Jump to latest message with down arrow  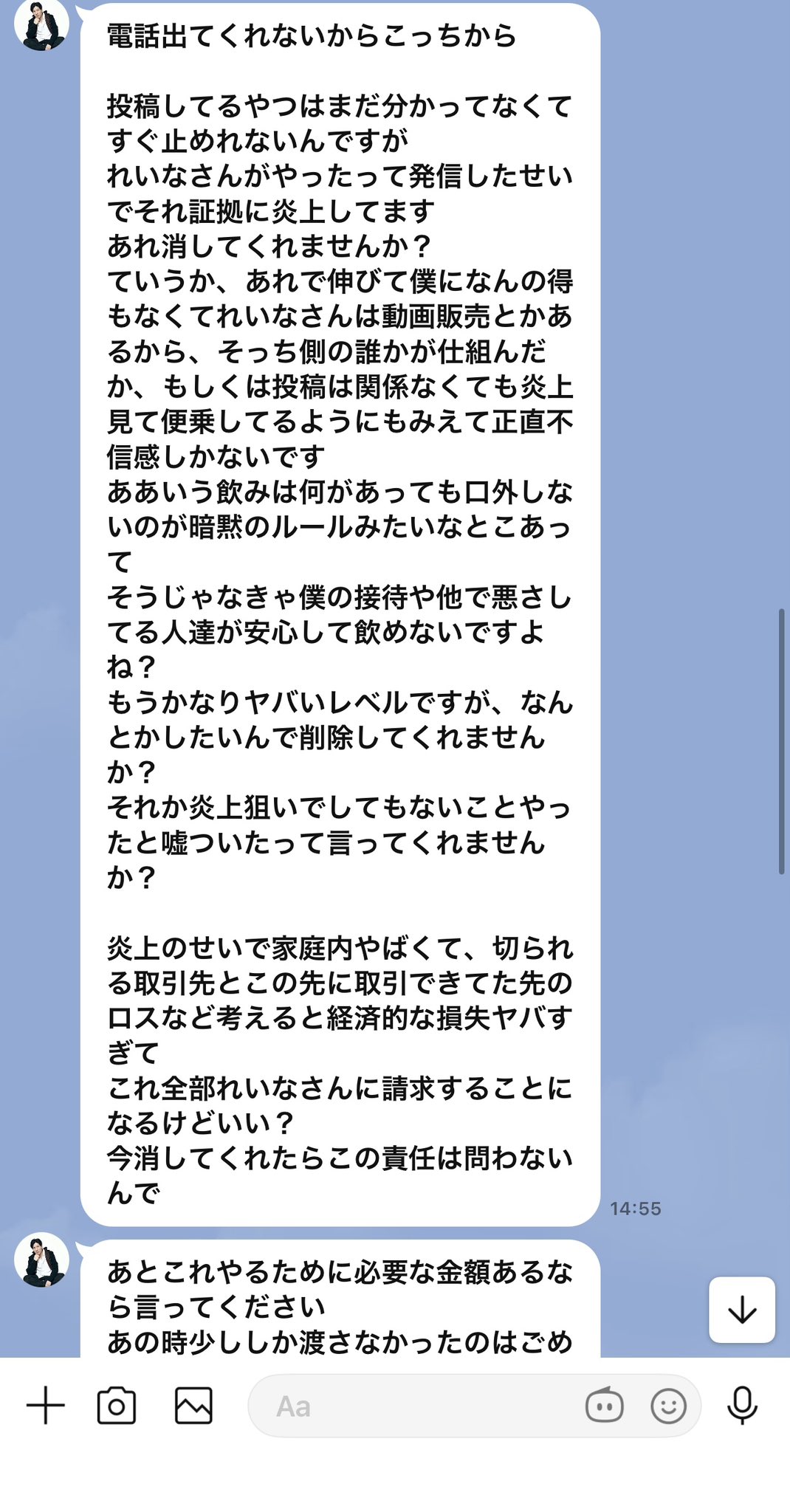[742, 1310]
